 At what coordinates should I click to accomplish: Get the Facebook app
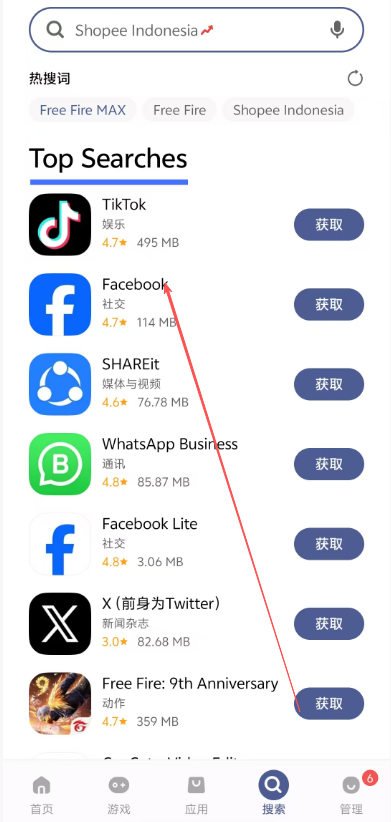click(x=329, y=305)
